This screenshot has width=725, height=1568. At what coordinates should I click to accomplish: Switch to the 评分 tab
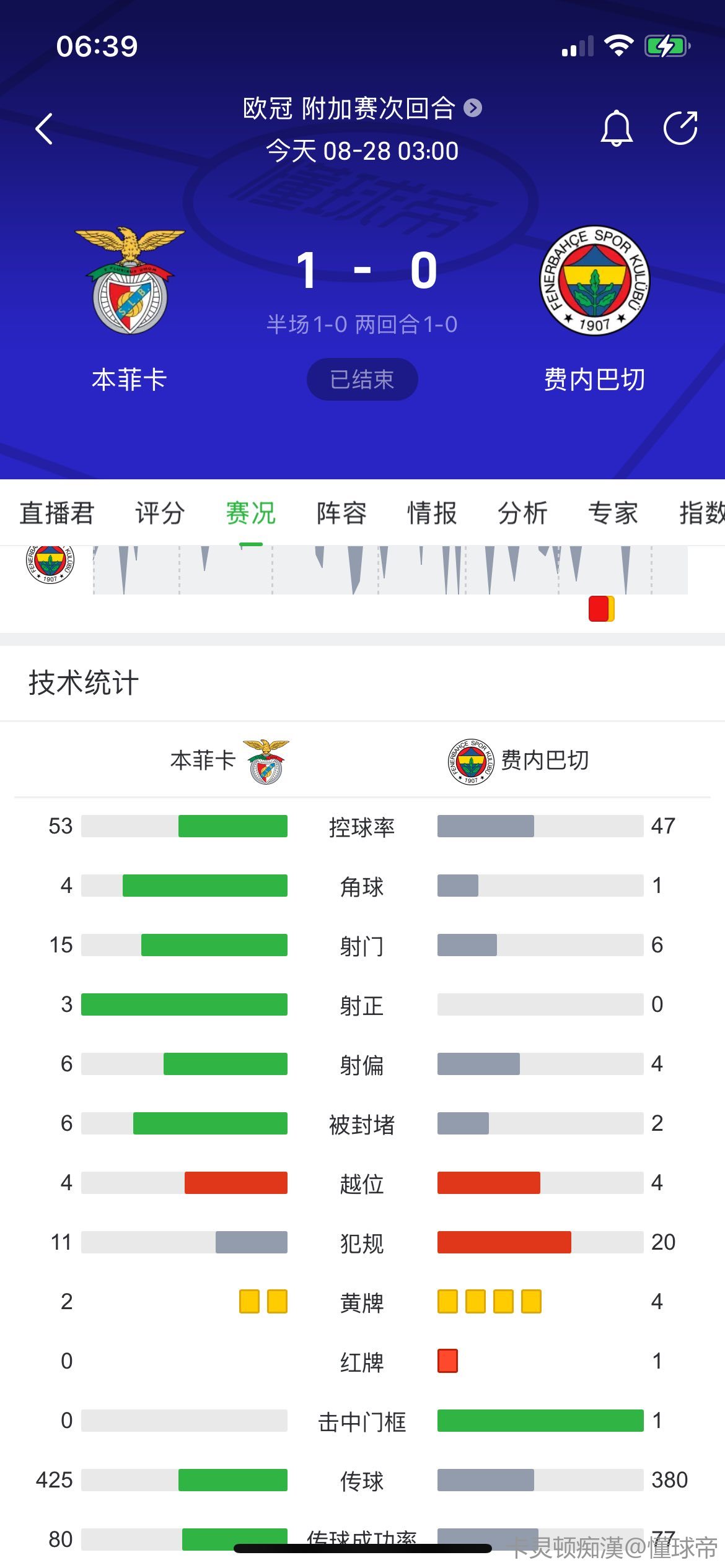tap(160, 513)
